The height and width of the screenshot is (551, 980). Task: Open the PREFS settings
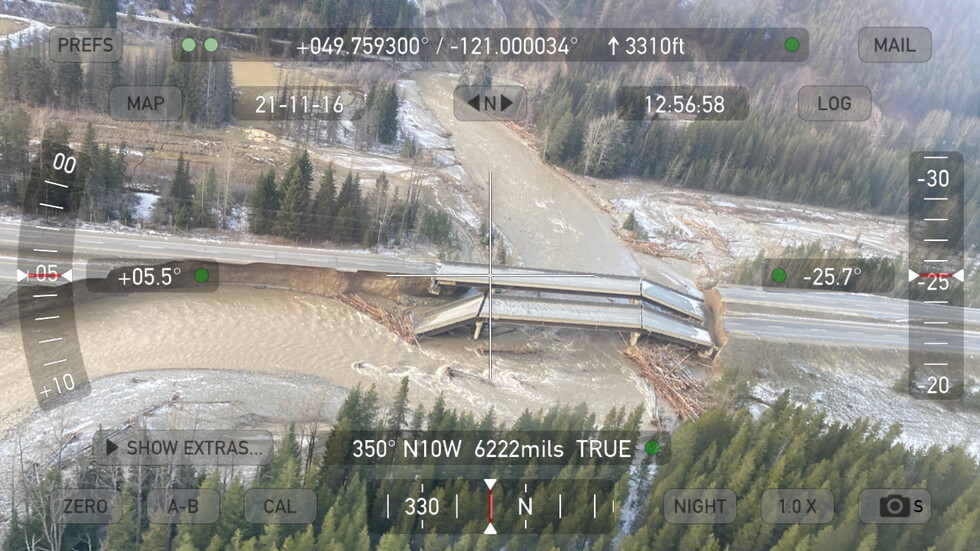tap(85, 45)
